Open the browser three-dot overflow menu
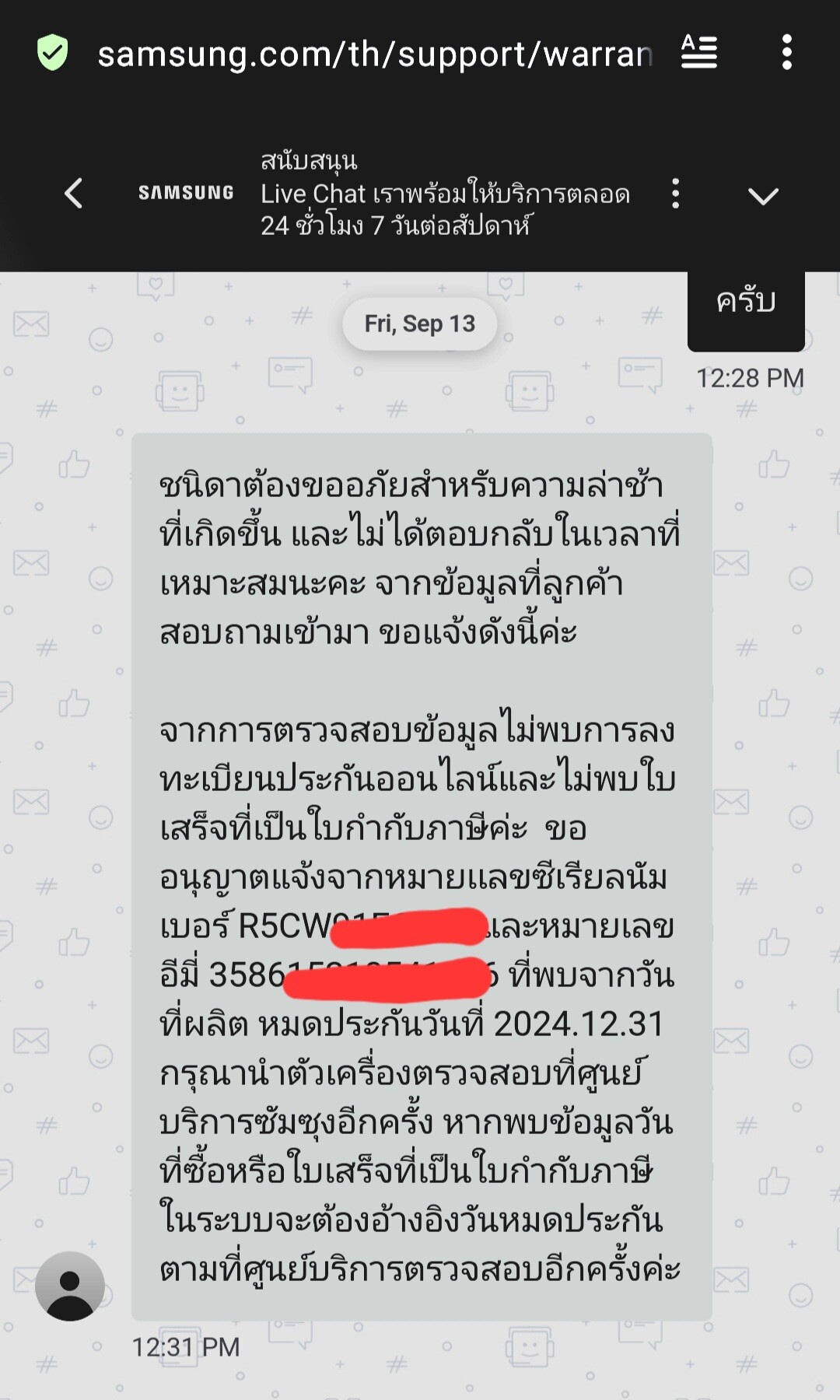The height and width of the screenshot is (1400, 840). (x=786, y=52)
